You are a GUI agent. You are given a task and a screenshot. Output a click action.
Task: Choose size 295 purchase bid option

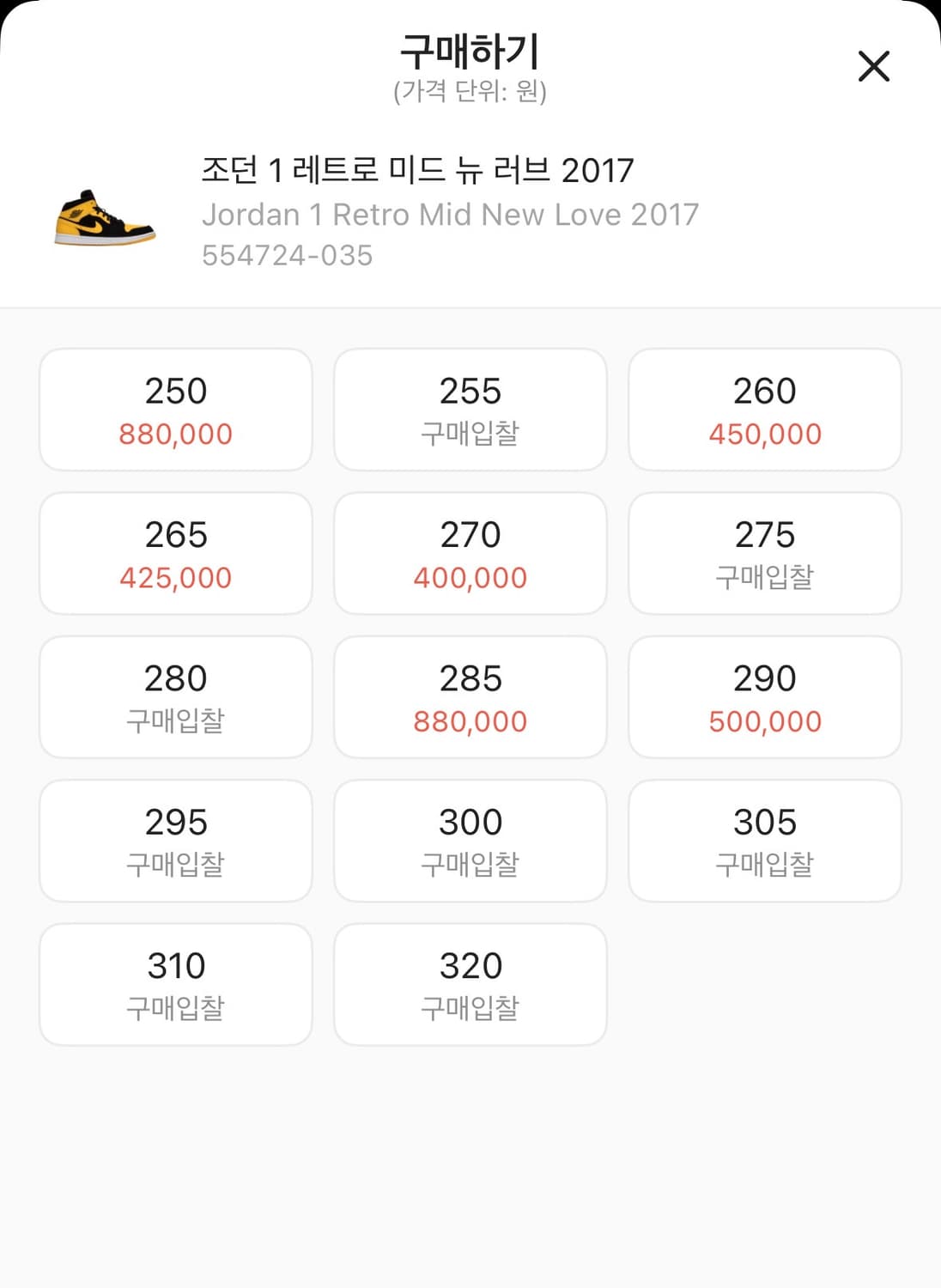[175, 841]
